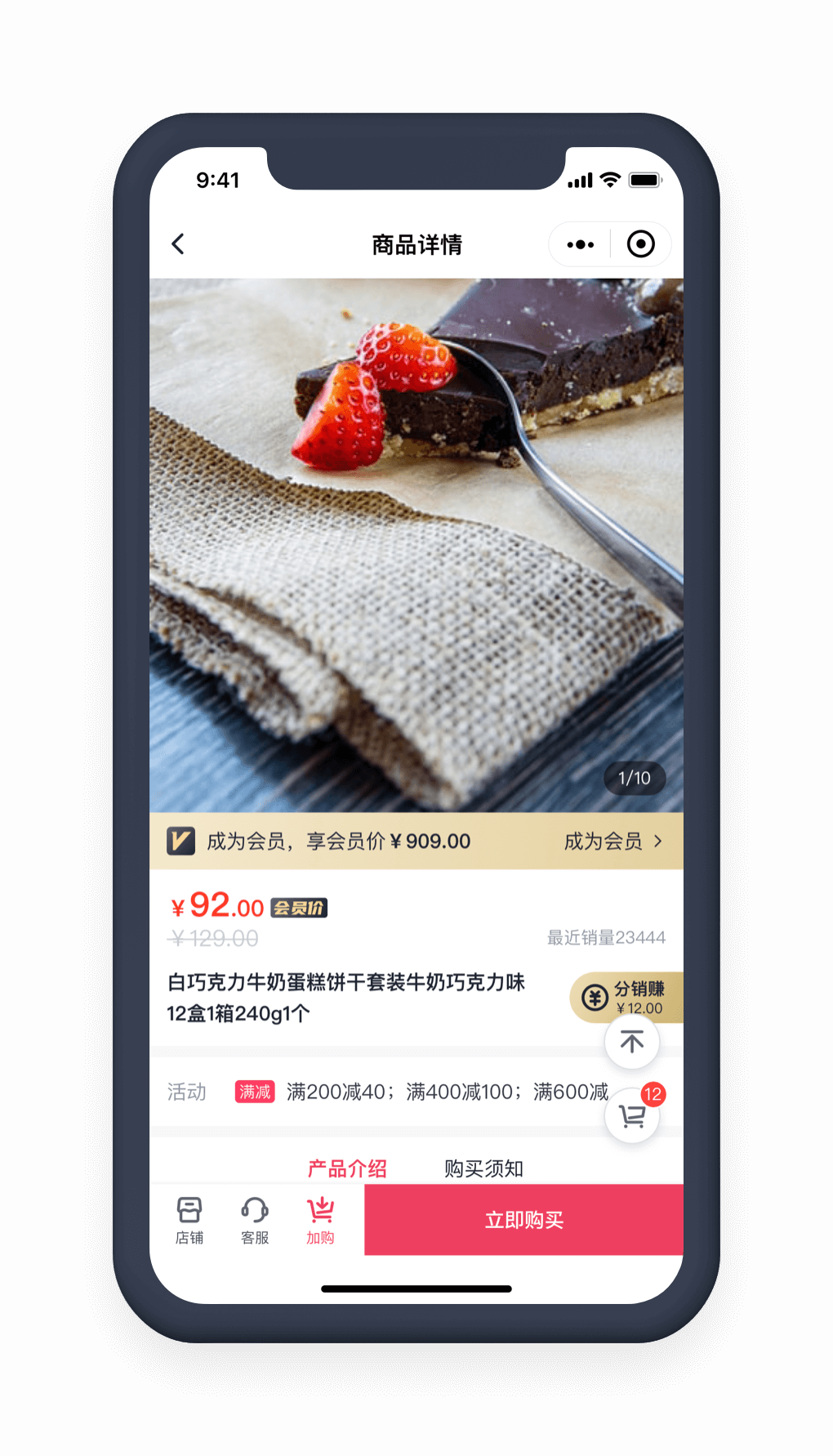The image size is (833, 1456).
Task: Open the three-dot mini program menu
Action: (x=580, y=244)
